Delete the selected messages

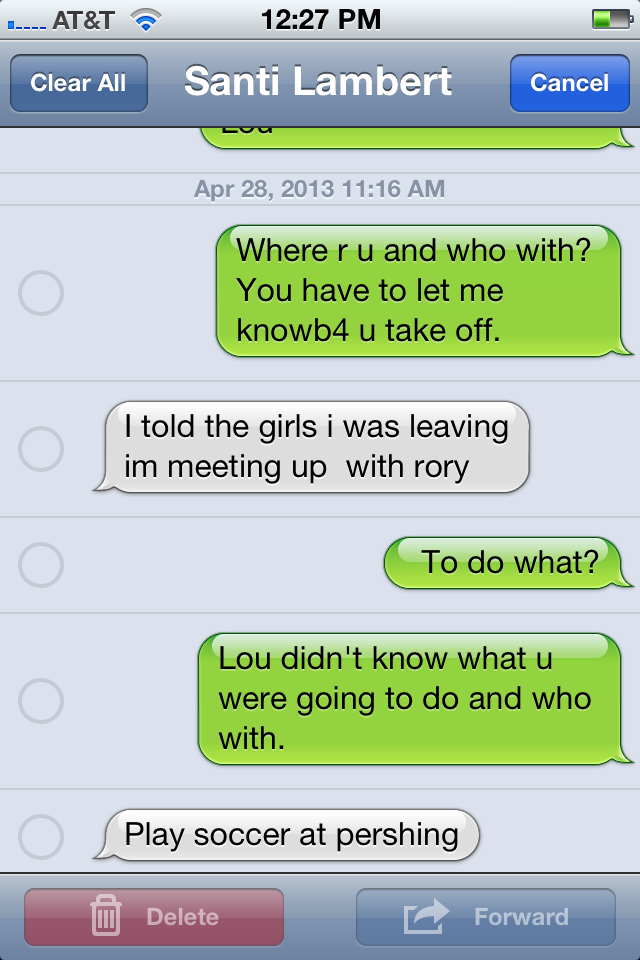(x=154, y=917)
